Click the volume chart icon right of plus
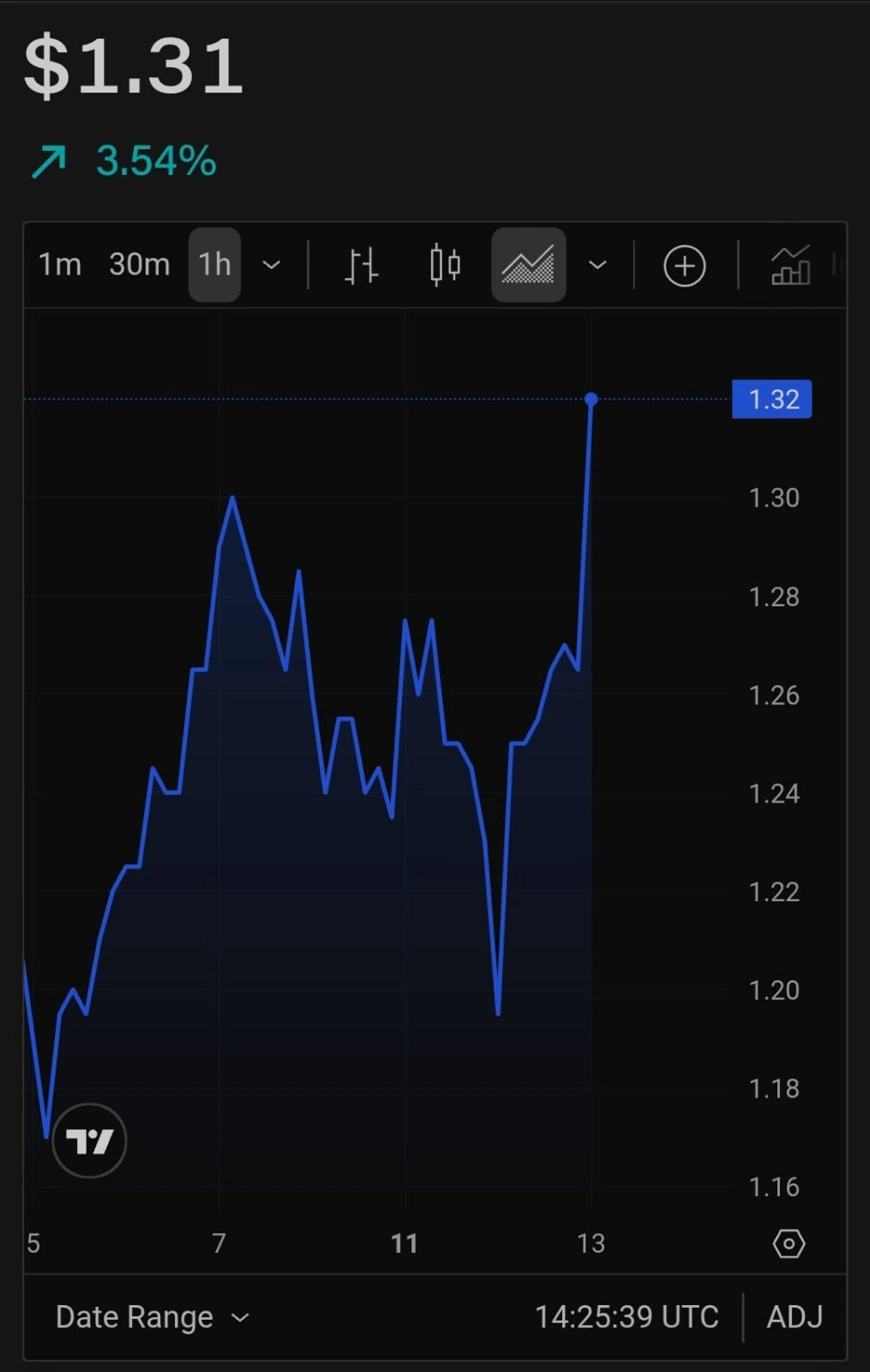This screenshot has height=1372, width=870. (x=790, y=265)
